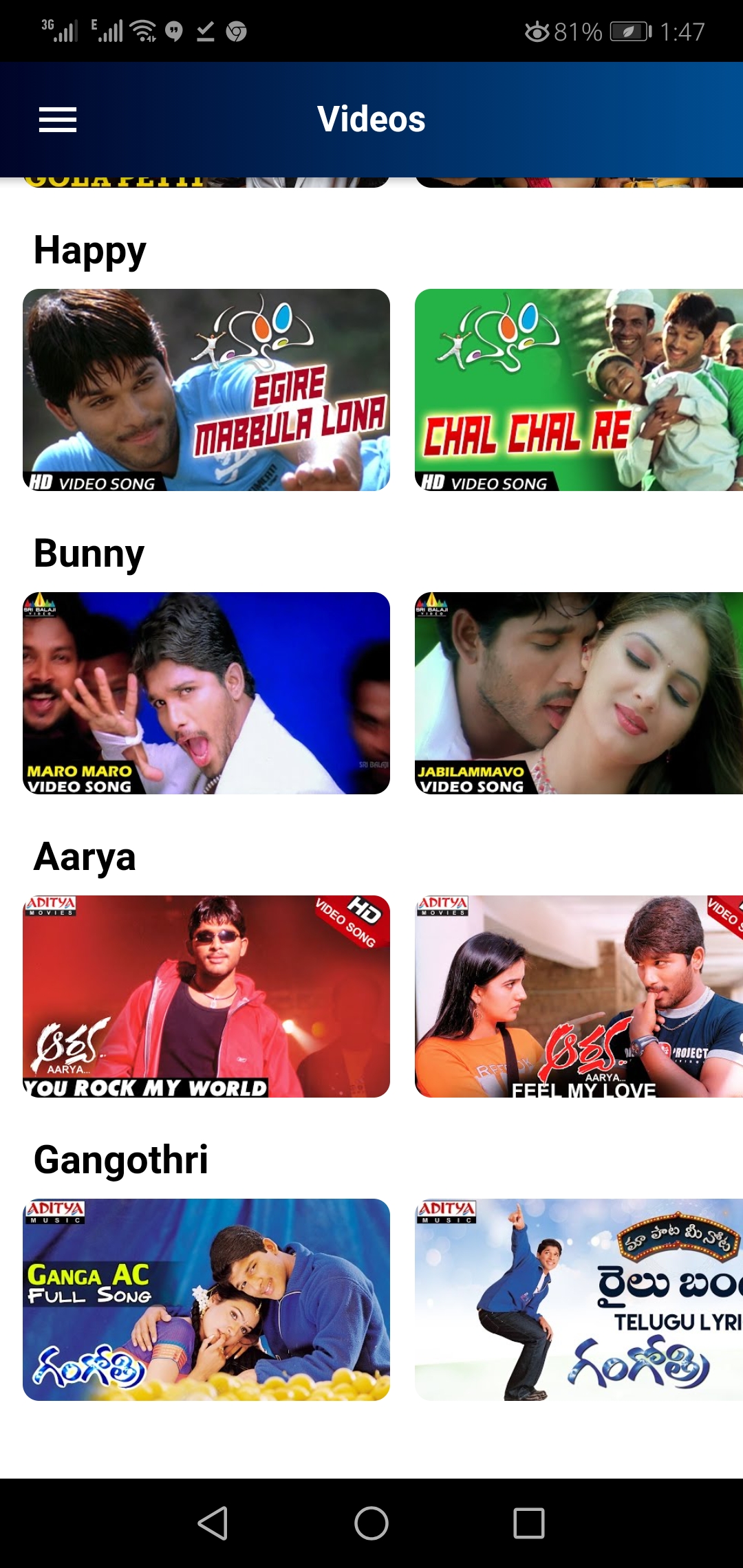This screenshot has width=743, height=1568.
Task: Go to the home screen
Action: pos(371,1523)
